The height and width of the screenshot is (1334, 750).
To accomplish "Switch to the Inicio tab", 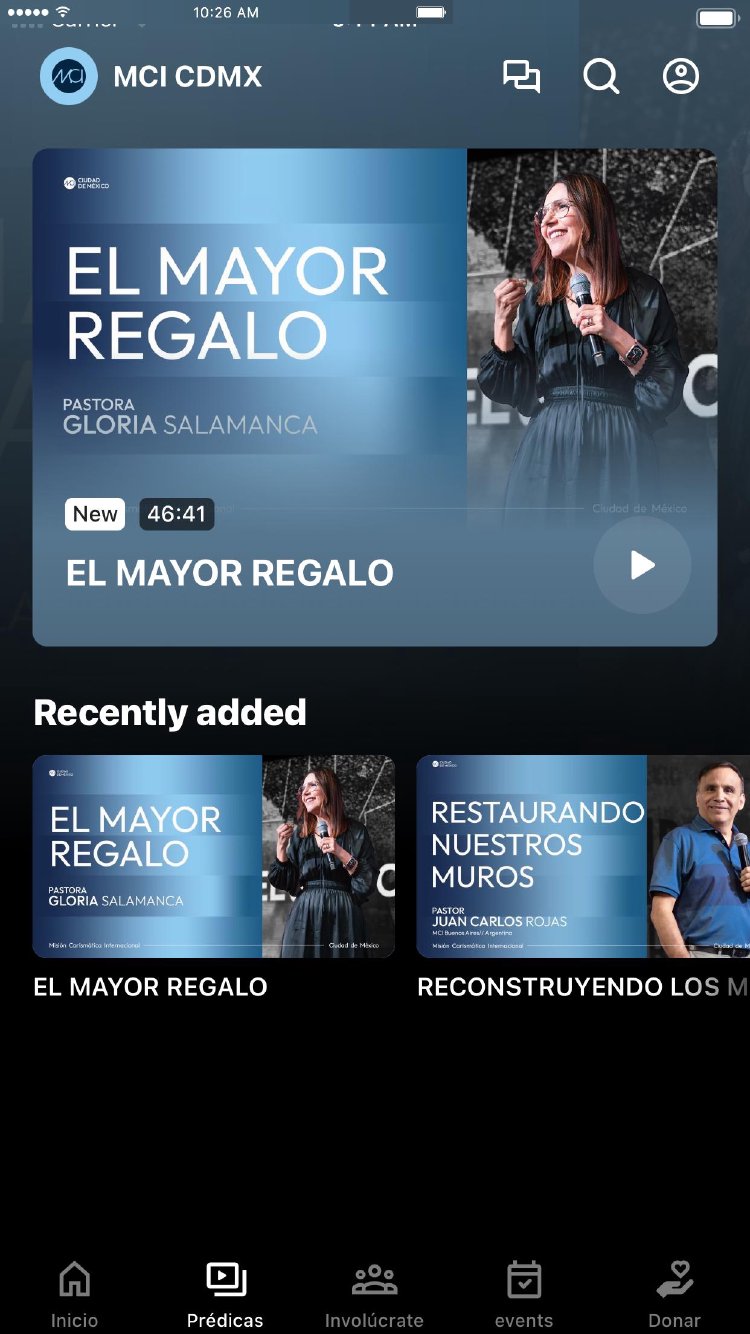I will pyautogui.click(x=75, y=1290).
